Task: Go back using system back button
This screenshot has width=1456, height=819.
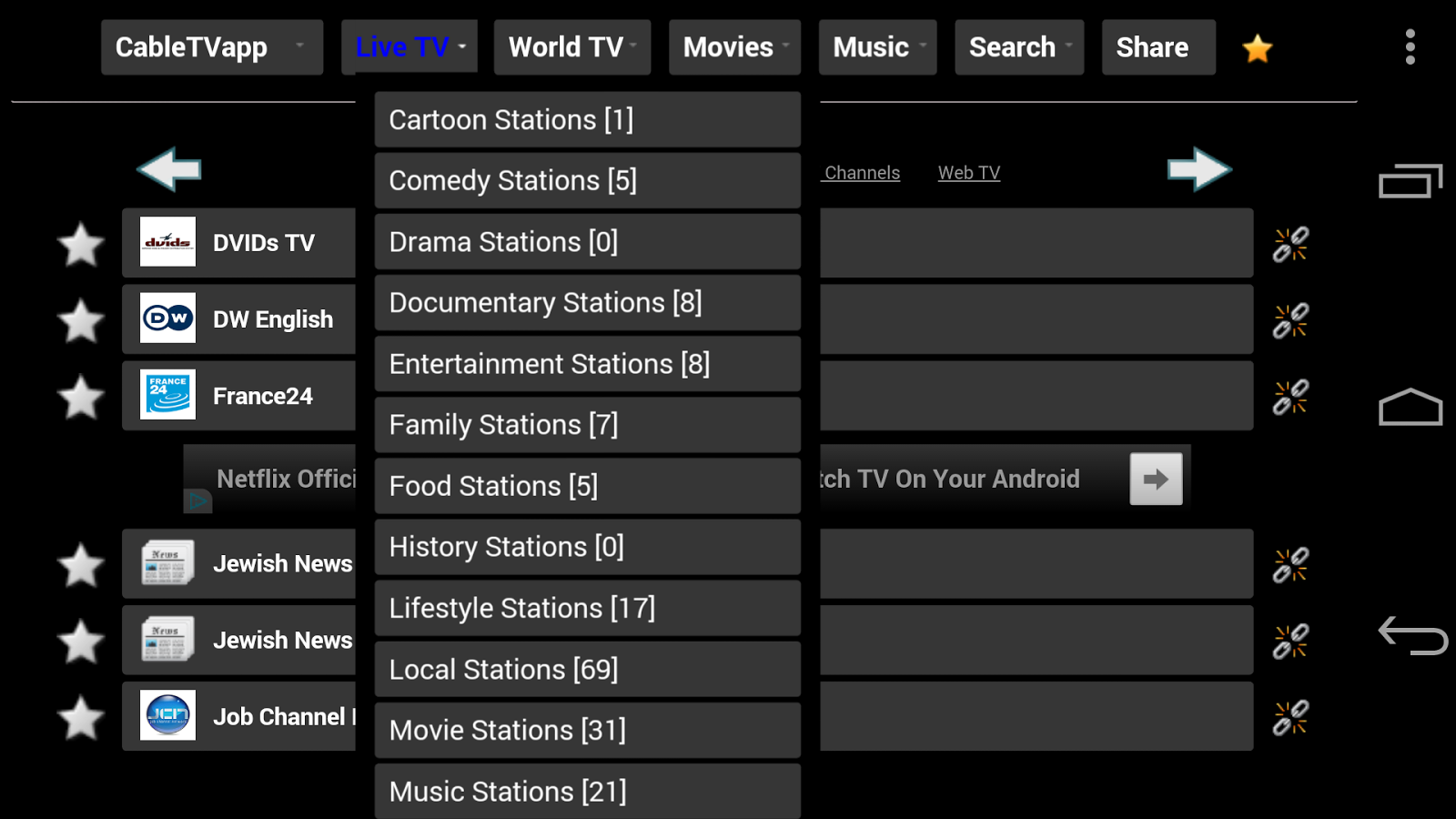Action: [x=1411, y=635]
